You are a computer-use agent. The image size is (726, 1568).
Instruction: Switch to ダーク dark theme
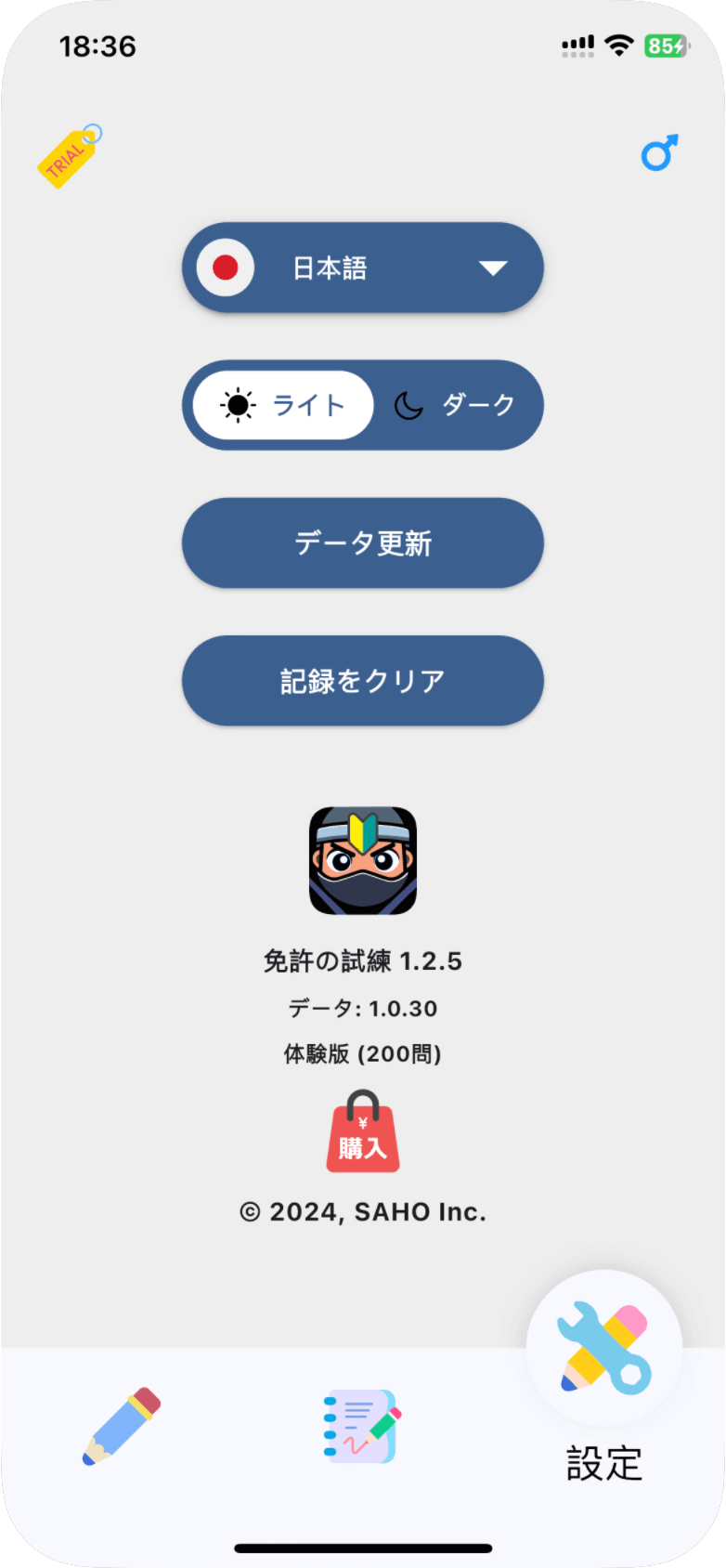click(x=455, y=405)
